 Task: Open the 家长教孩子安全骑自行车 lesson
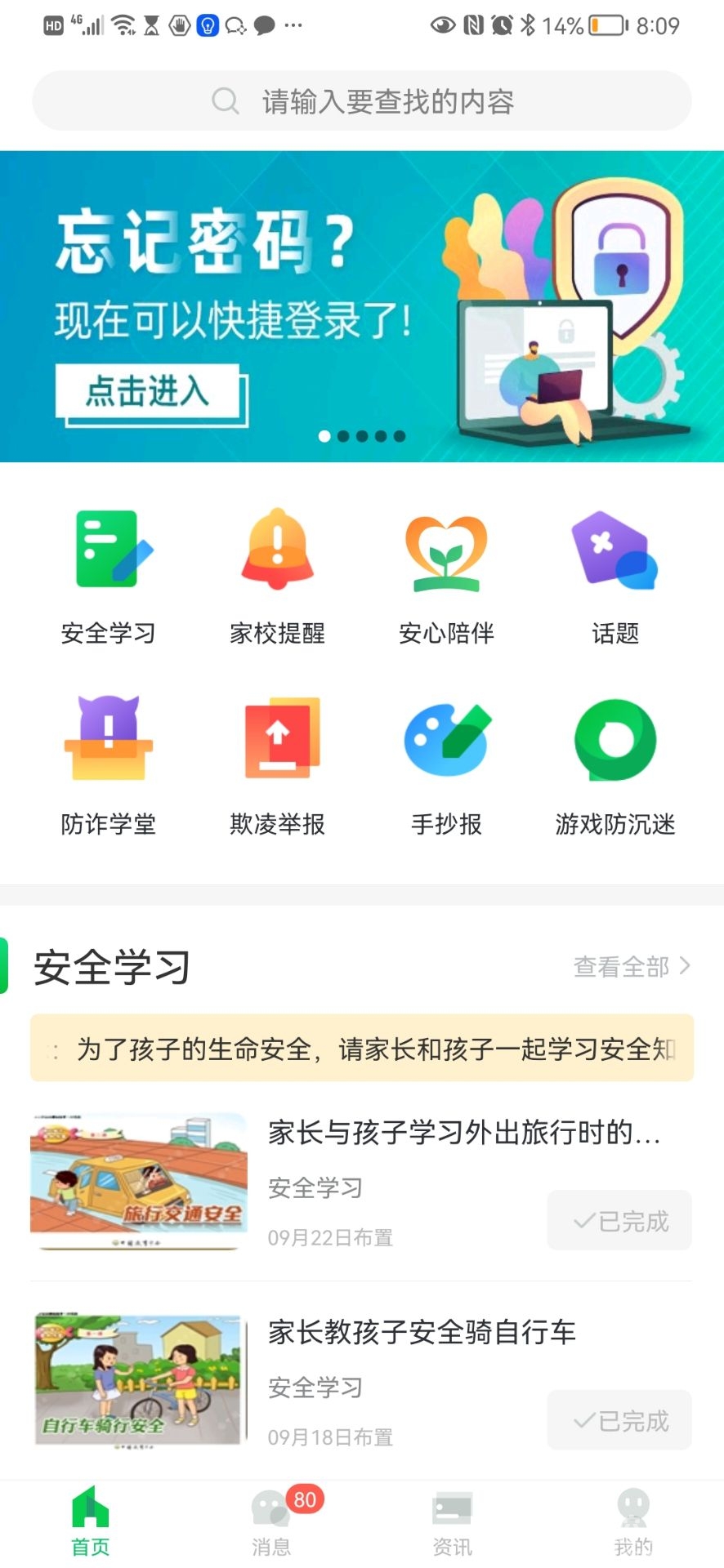coord(422,1333)
